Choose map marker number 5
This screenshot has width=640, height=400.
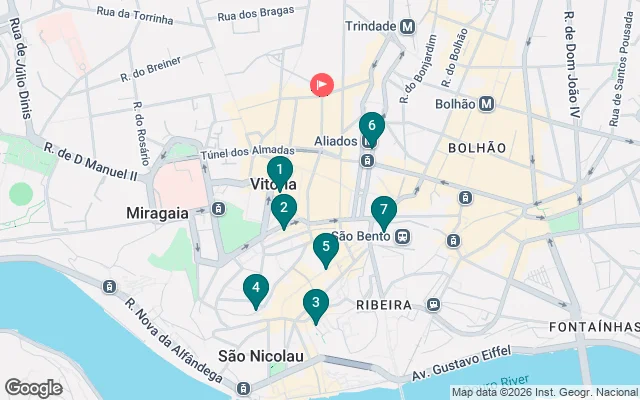pyautogui.click(x=326, y=247)
